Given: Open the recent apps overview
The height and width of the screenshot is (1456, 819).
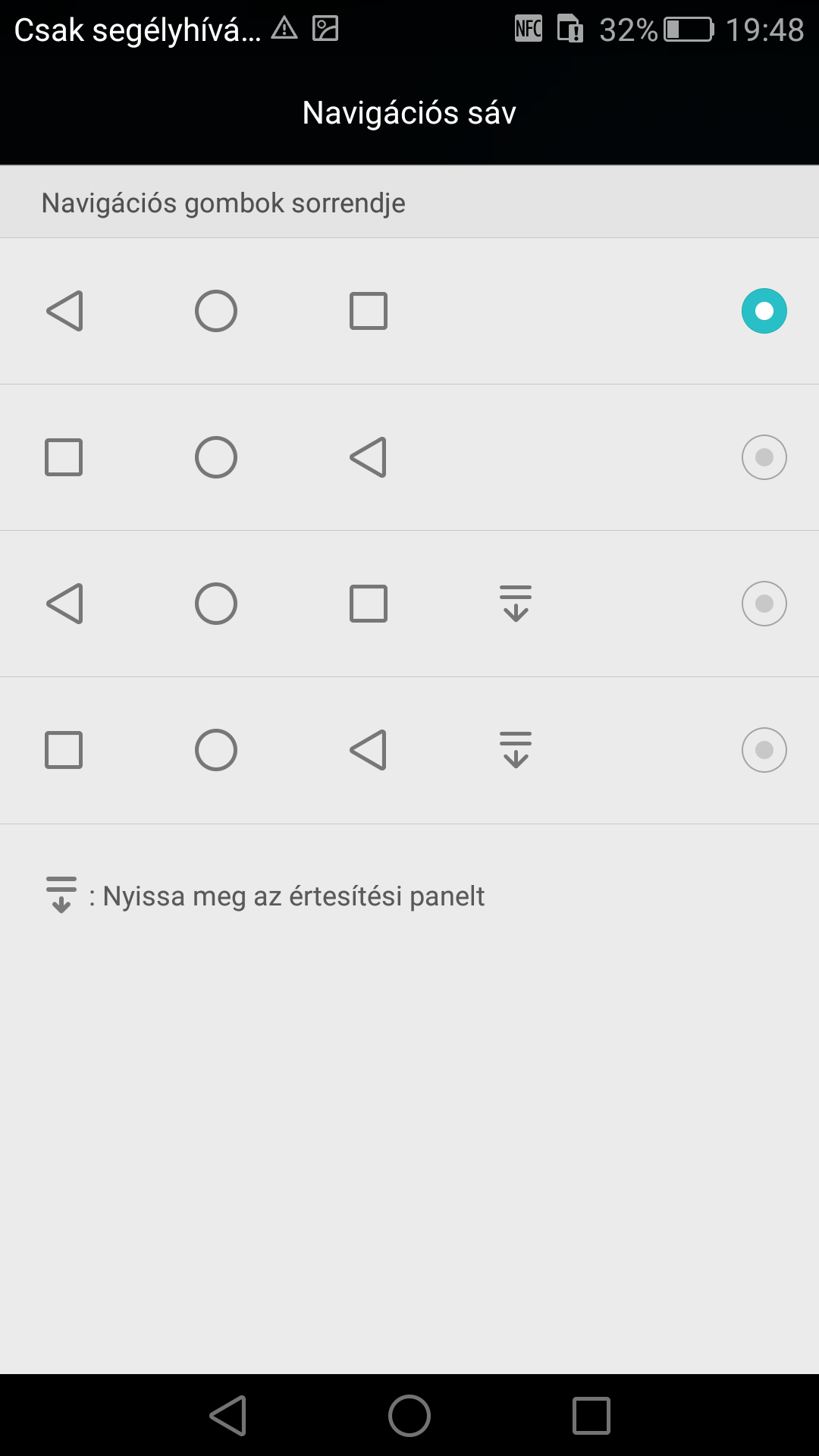Looking at the screenshot, I should pyautogui.click(x=591, y=1415).
